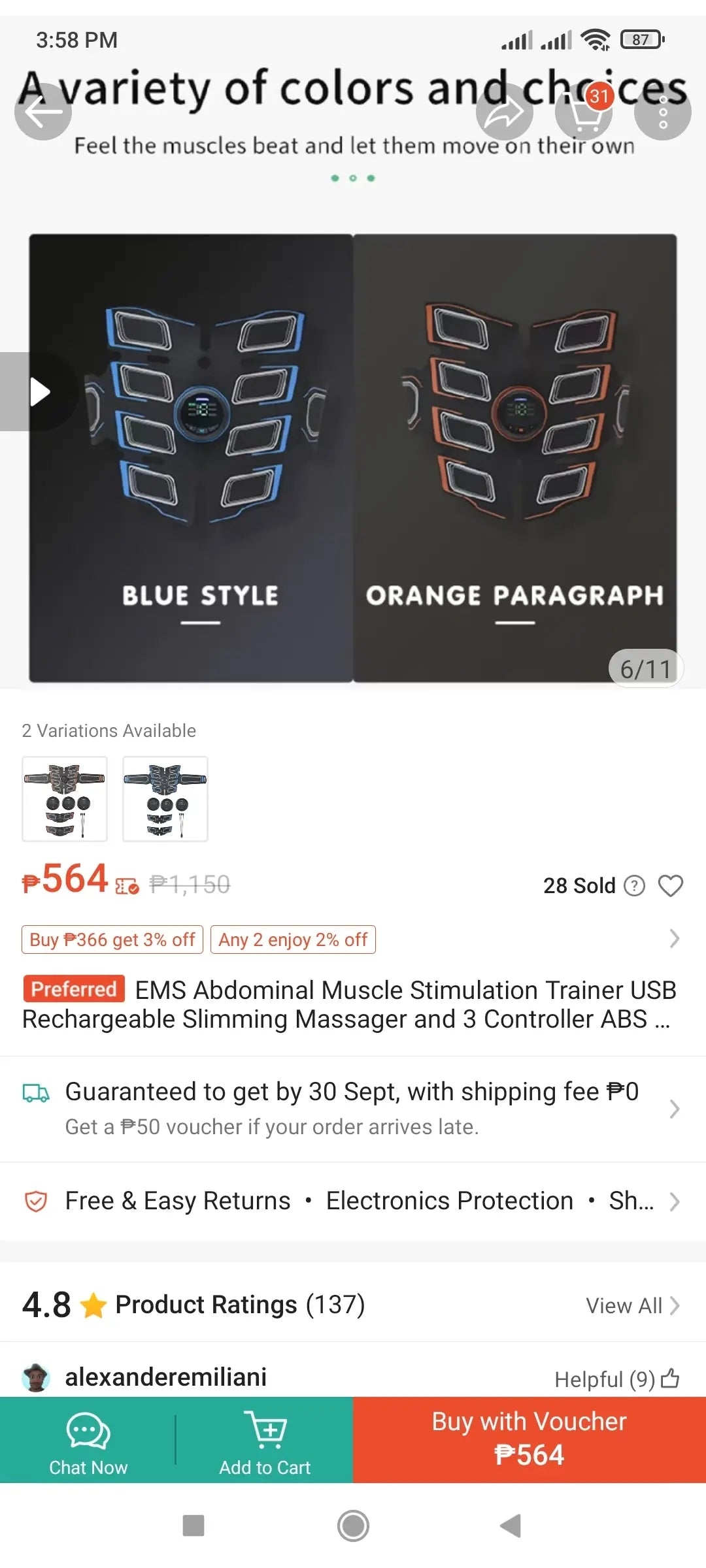This screenshot has width=706, height=1568.
Task: Show info about 28 Sold
Action: pyautogui.click(x=634, y=886)
